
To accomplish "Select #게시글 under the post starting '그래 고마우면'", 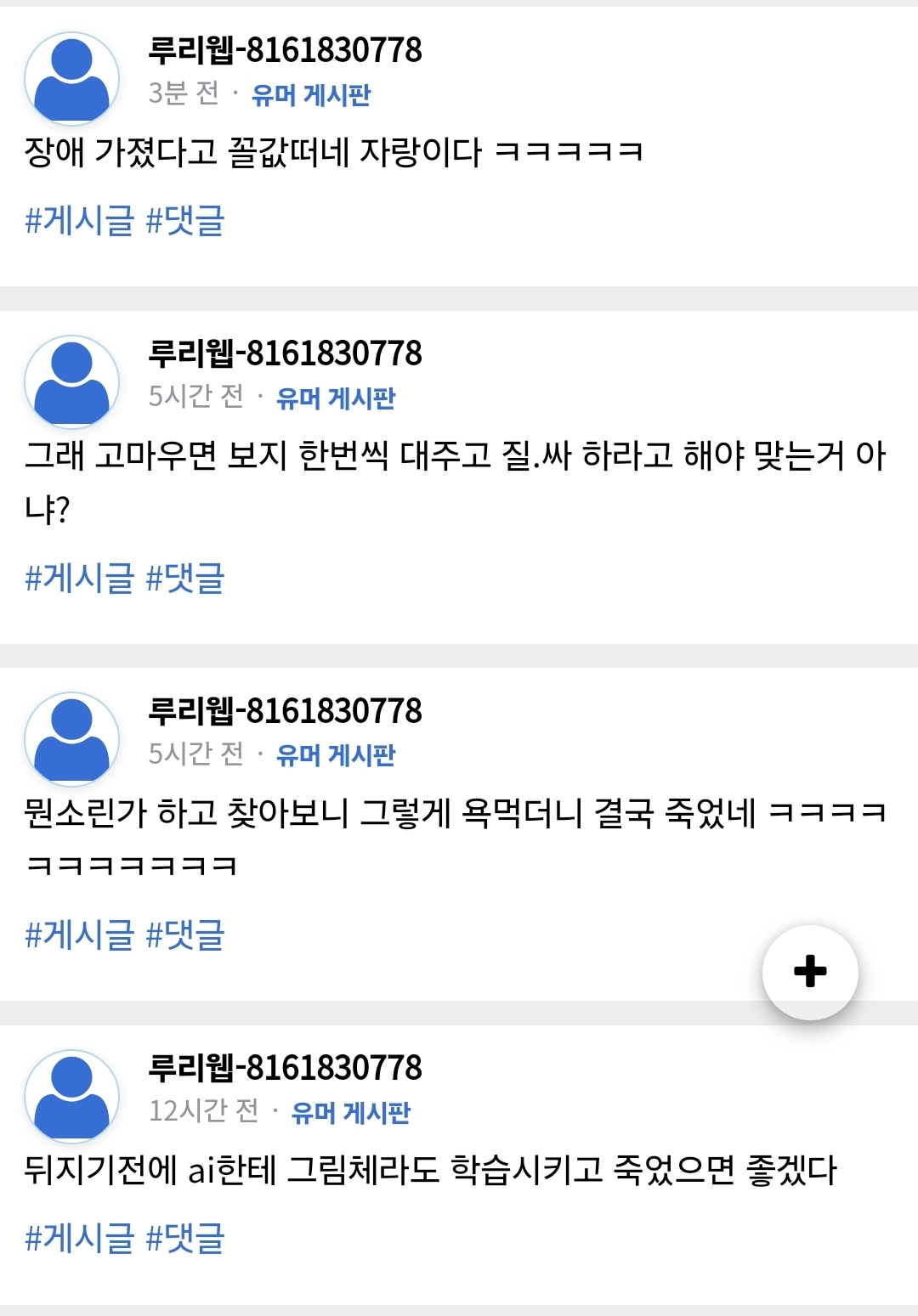I will pyautogui.click(x=80, y=578).
